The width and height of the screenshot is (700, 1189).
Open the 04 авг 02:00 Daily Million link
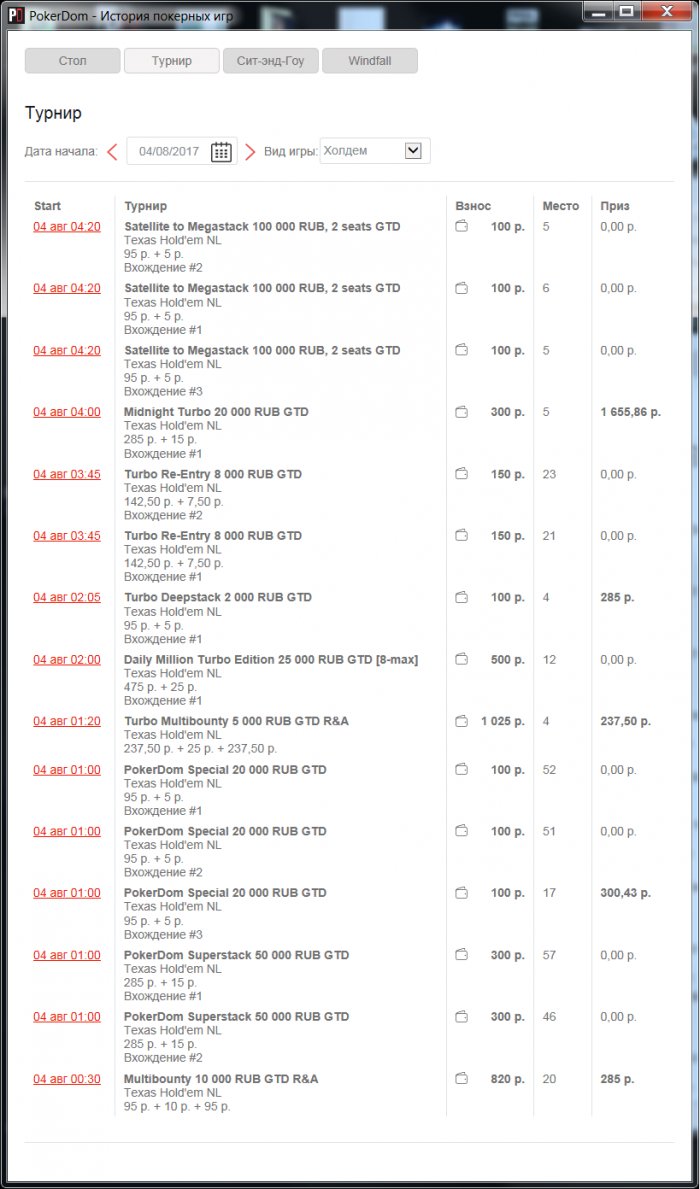pyautogui.click(x=67, y=659)
